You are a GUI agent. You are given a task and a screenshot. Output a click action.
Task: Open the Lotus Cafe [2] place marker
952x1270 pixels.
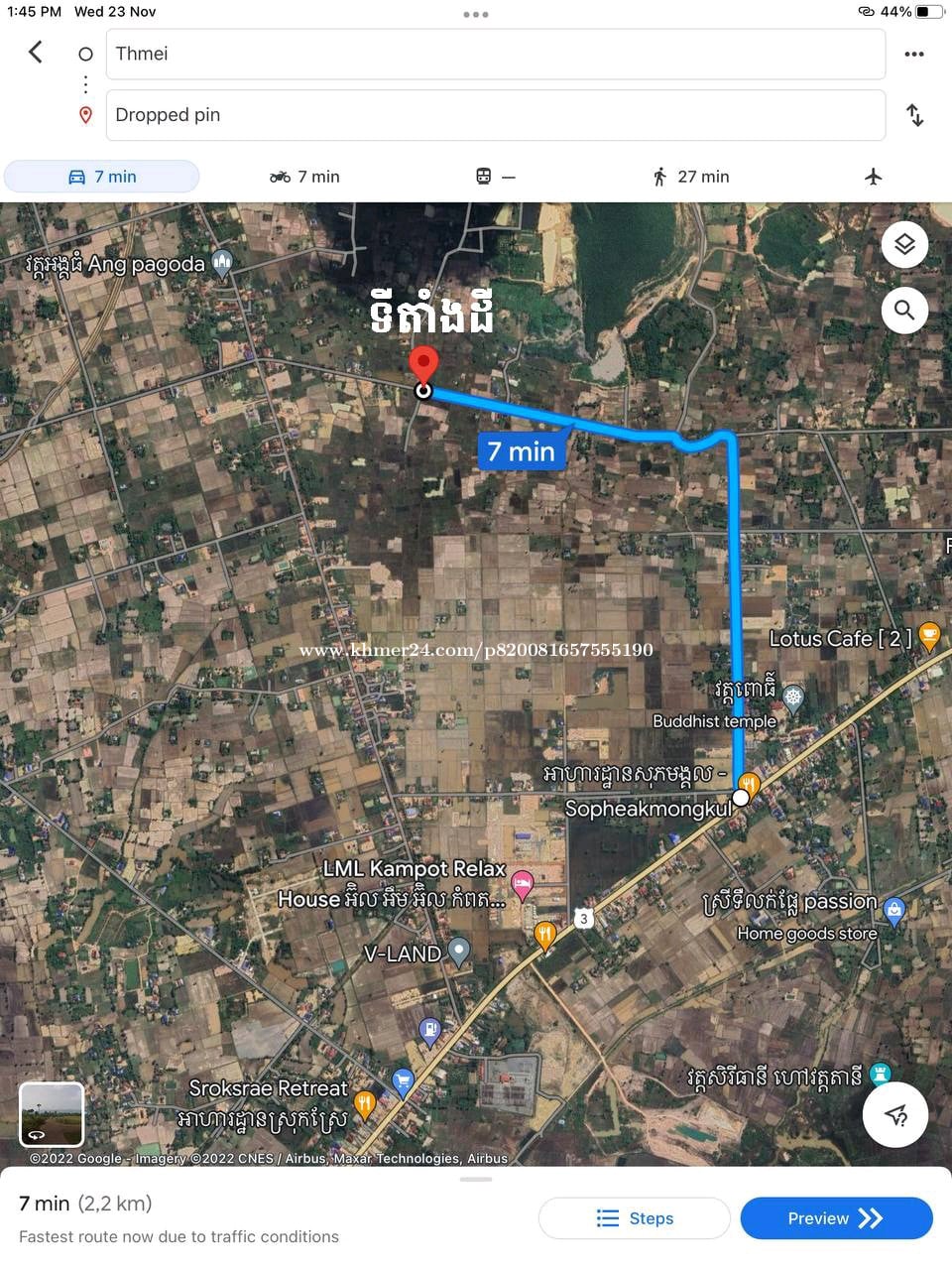click(x=929, y=635)
